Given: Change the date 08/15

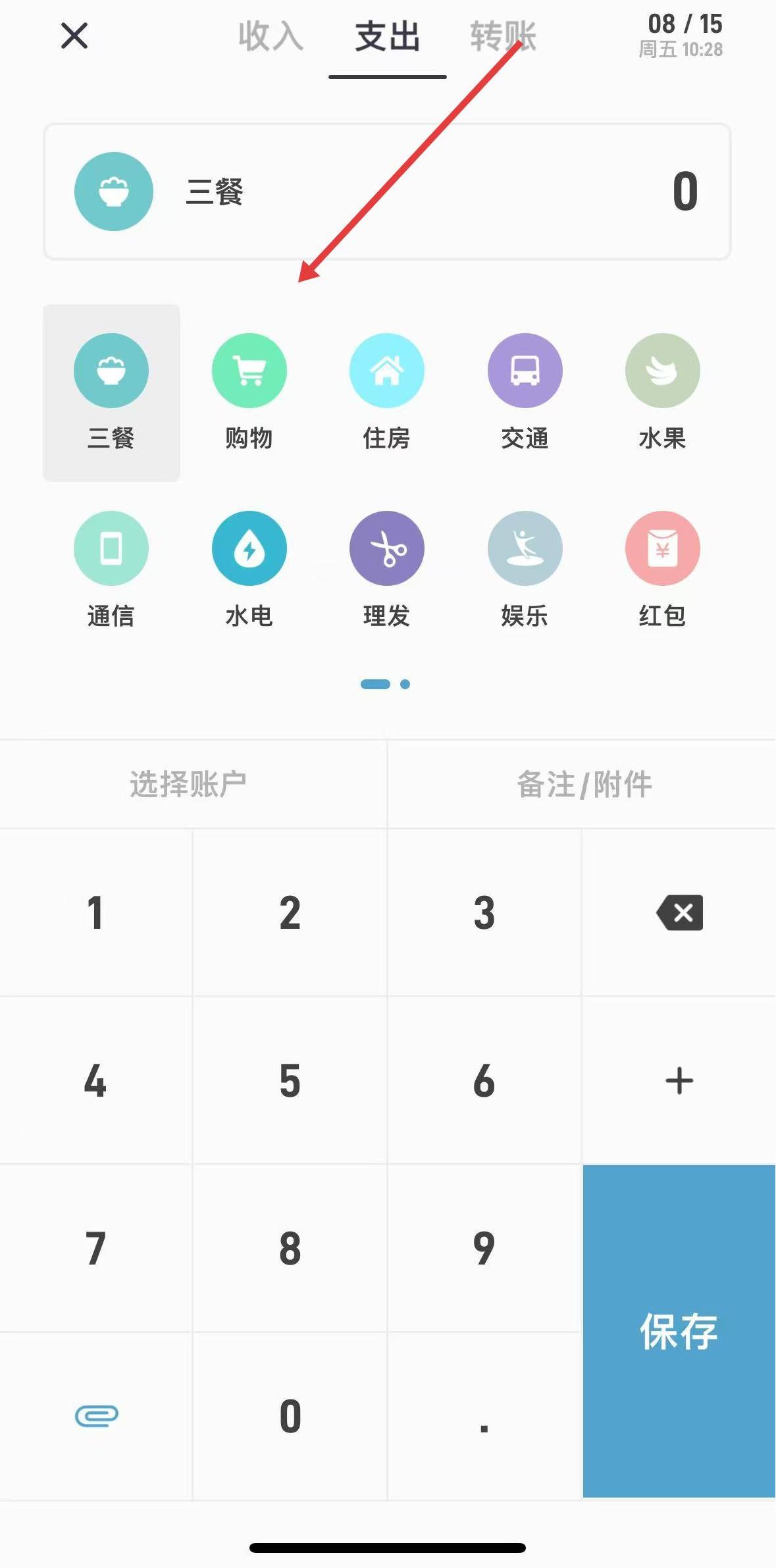Looking at the screenshot, I should tap(683, 34).
